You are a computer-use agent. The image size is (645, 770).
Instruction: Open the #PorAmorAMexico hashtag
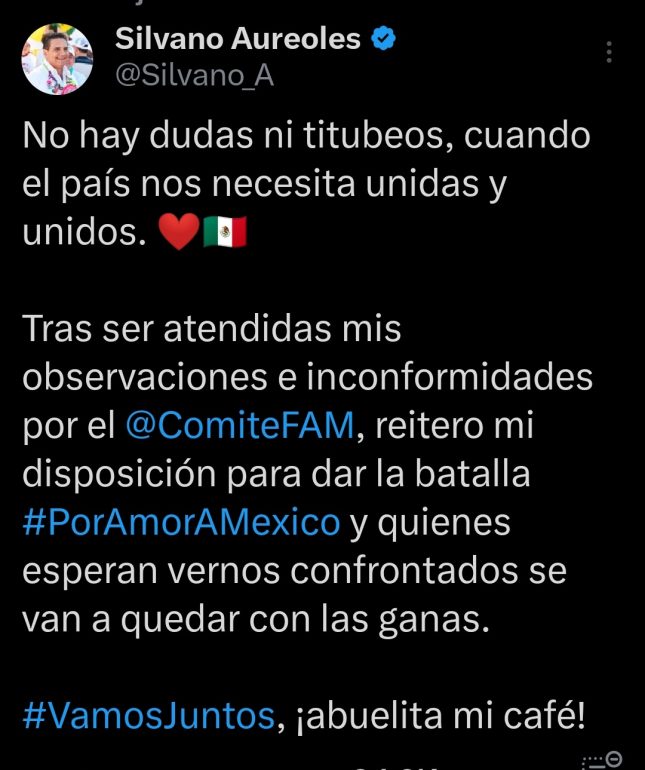coord(182,522)
